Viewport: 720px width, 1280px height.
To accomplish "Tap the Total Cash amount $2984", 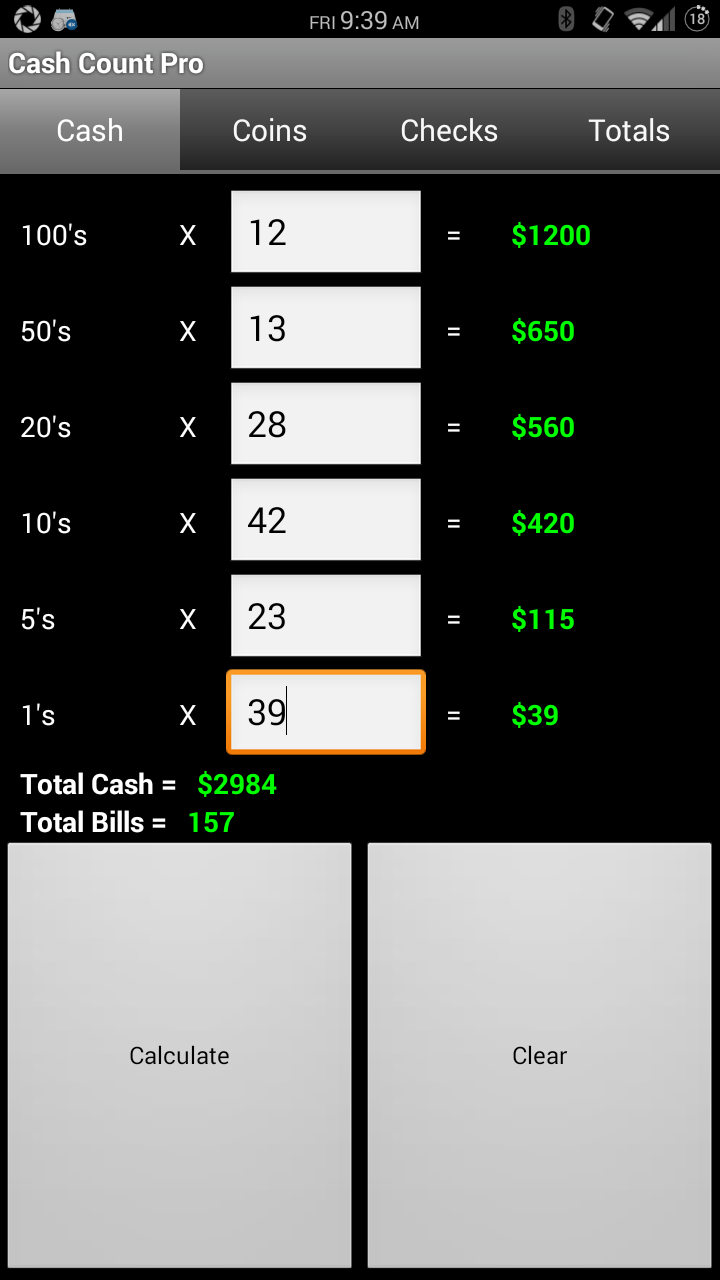I will tap(237, 784).
